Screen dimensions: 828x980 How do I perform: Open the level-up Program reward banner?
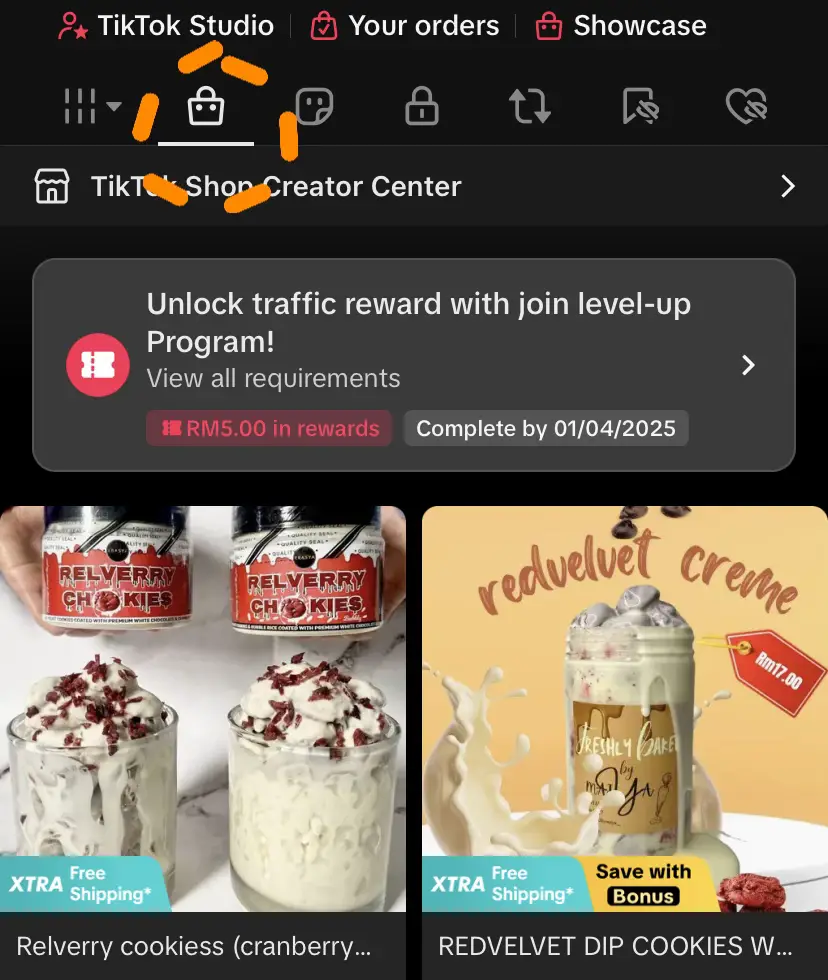(414, 365)
